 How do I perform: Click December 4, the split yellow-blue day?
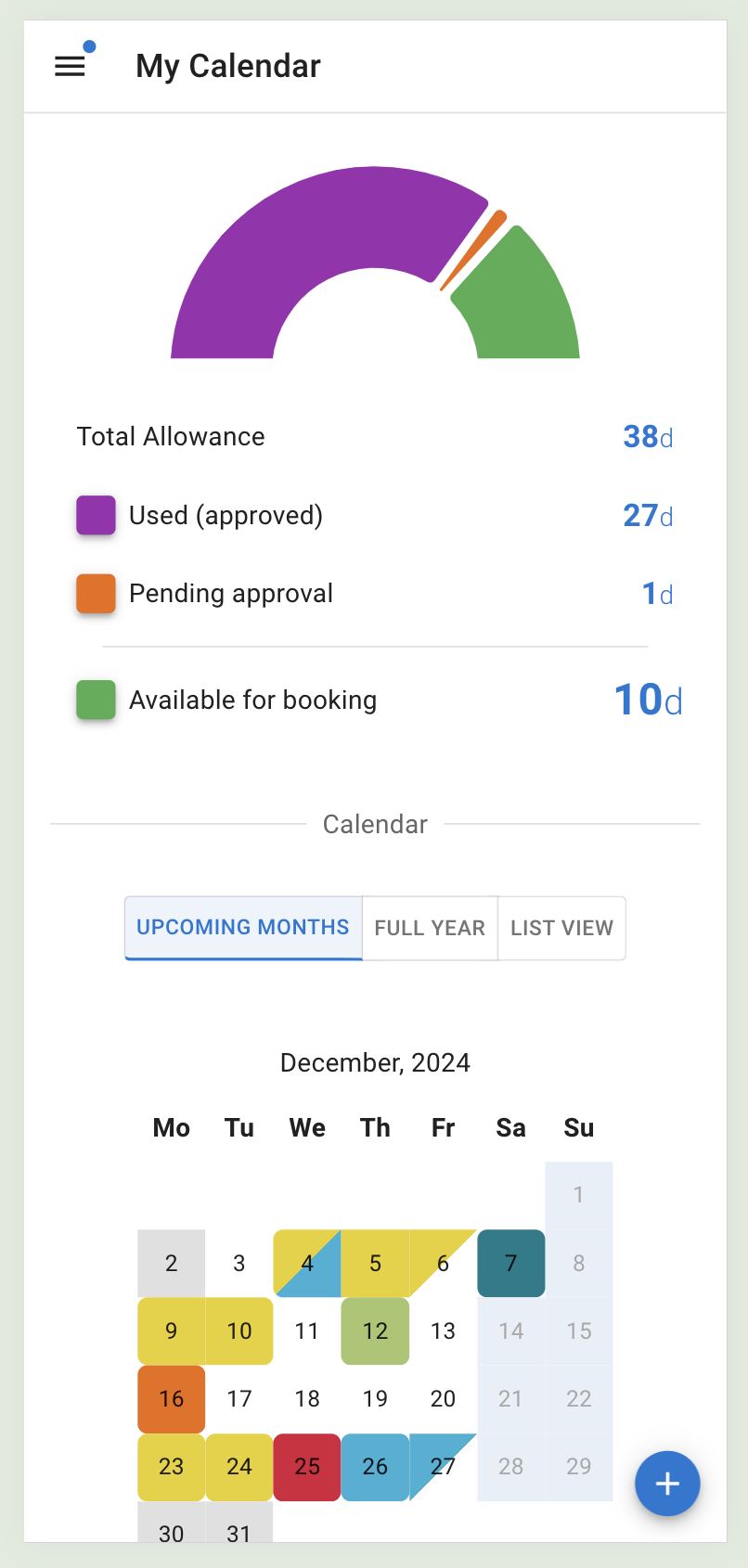tap(306, 1263)
